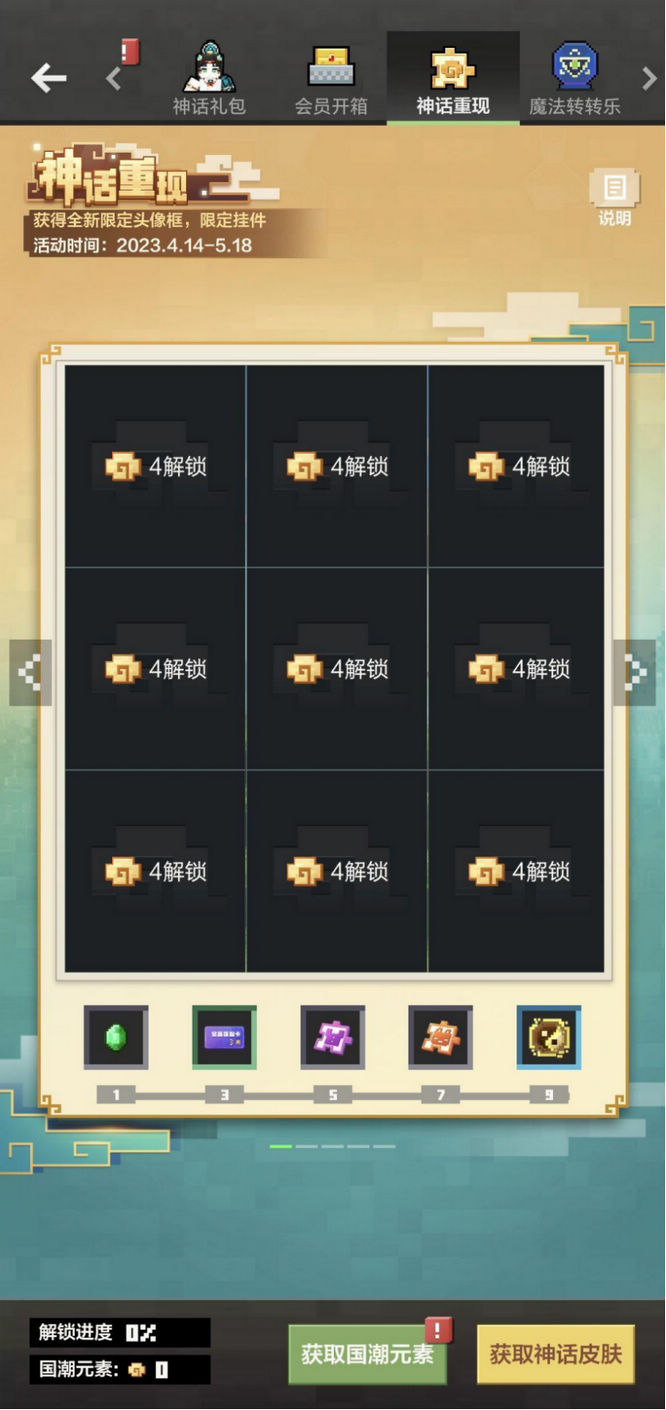Go to next puzzle board page
Viewport: 666px width, 1410px height.
[635, 673]
